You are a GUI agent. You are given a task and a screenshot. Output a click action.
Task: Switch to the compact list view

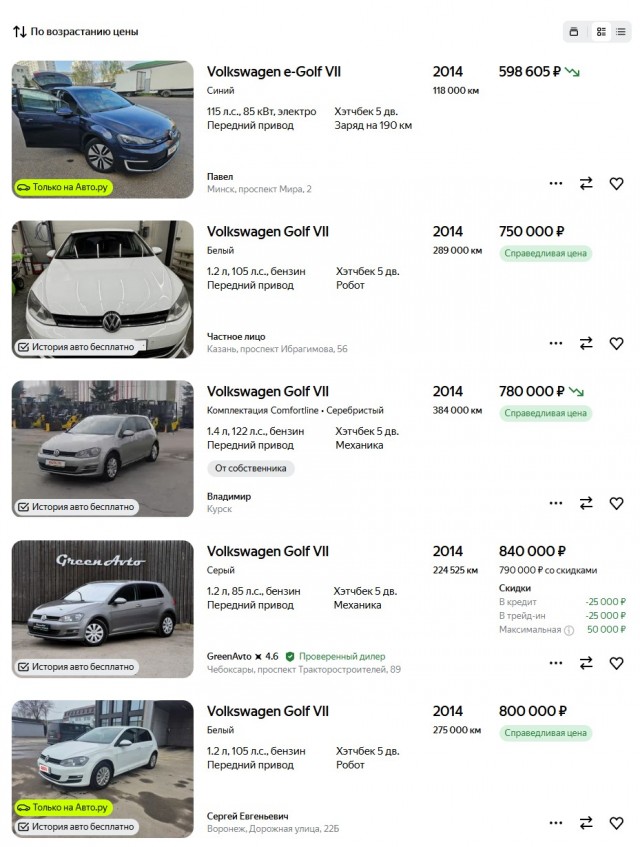(621, 32)
